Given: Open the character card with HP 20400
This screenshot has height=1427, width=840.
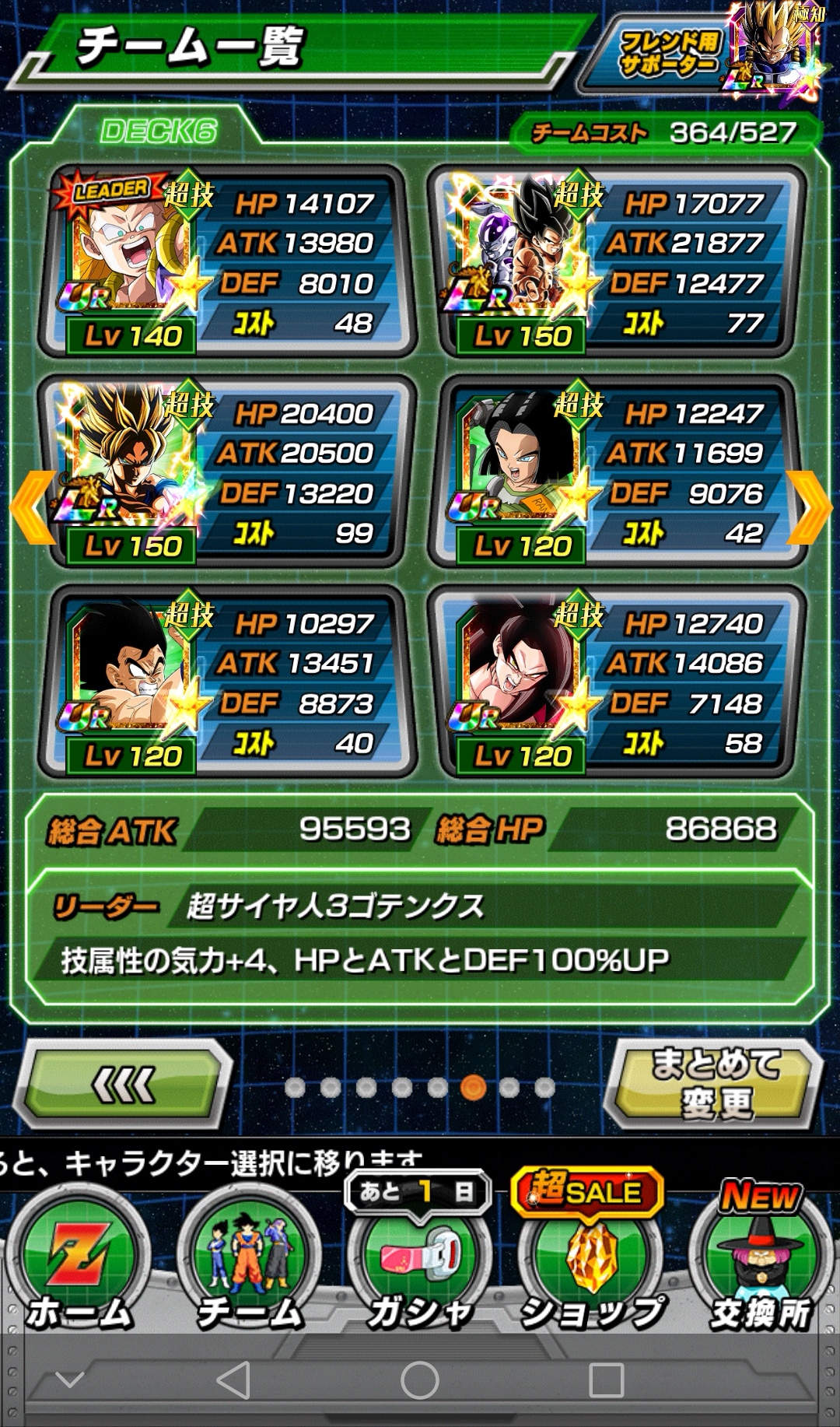Looking at the screenshot, I should [226, 472].
